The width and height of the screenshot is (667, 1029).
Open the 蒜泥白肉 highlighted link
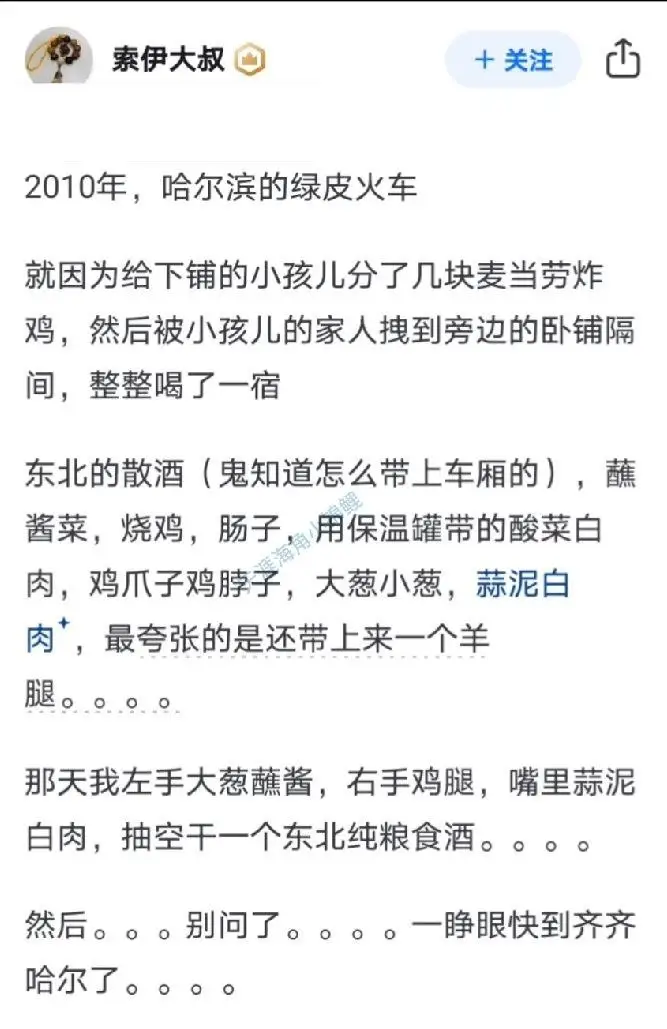coord(522,583)
